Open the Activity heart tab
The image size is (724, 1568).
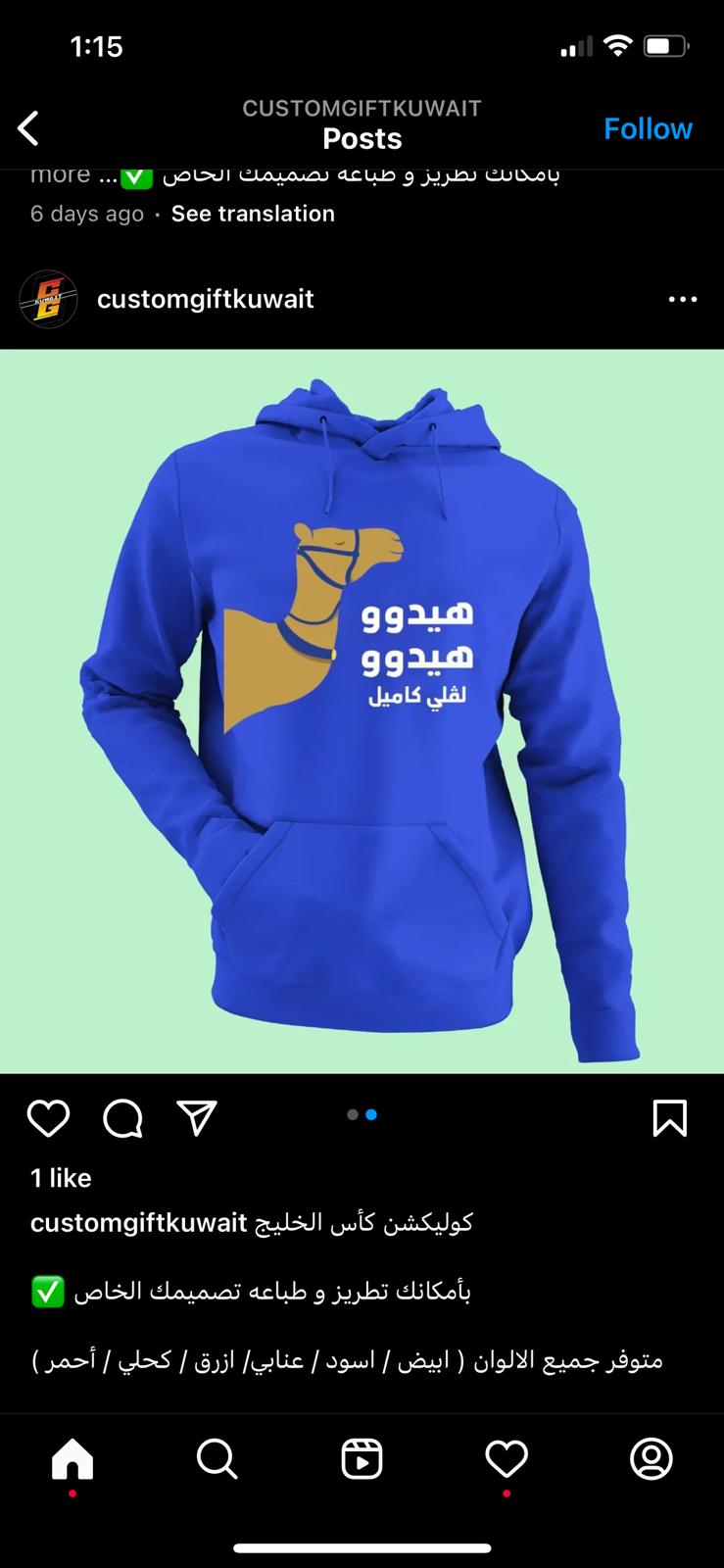tap(507, 1459)
